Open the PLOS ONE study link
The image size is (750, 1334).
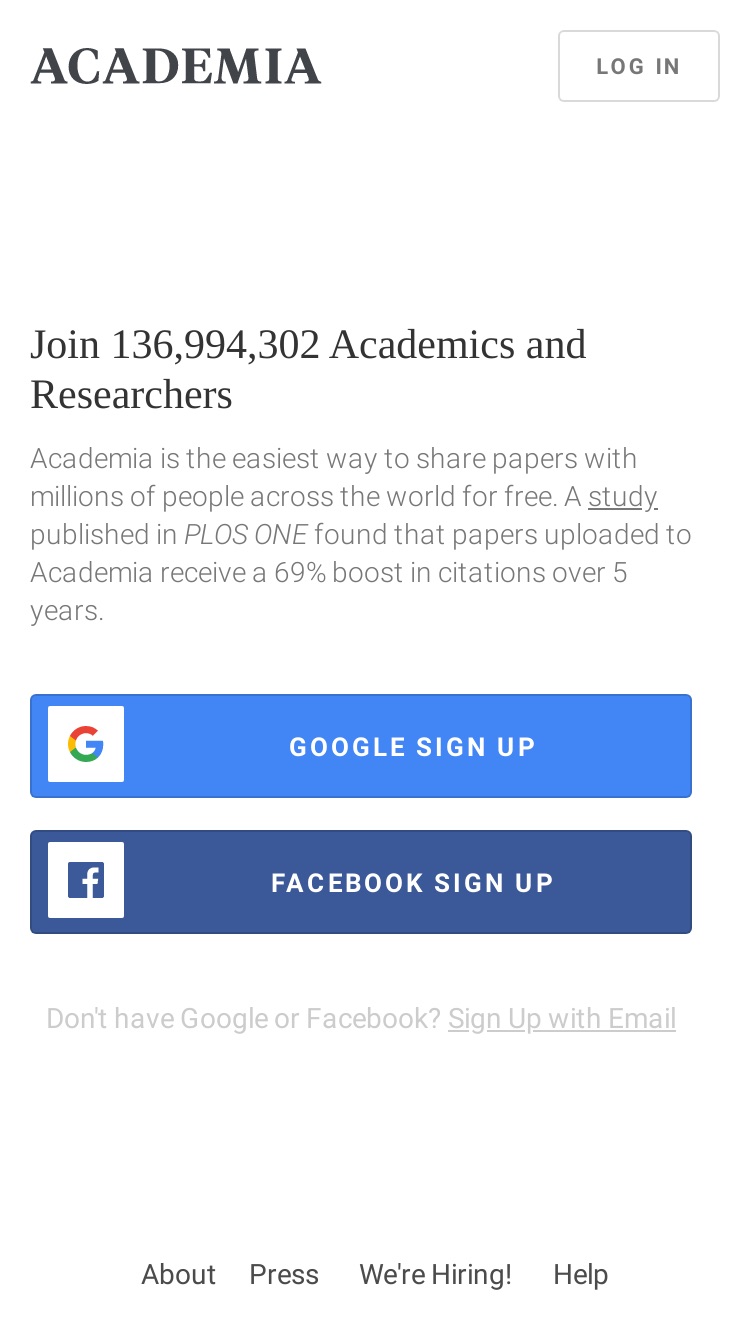[622, 497]
